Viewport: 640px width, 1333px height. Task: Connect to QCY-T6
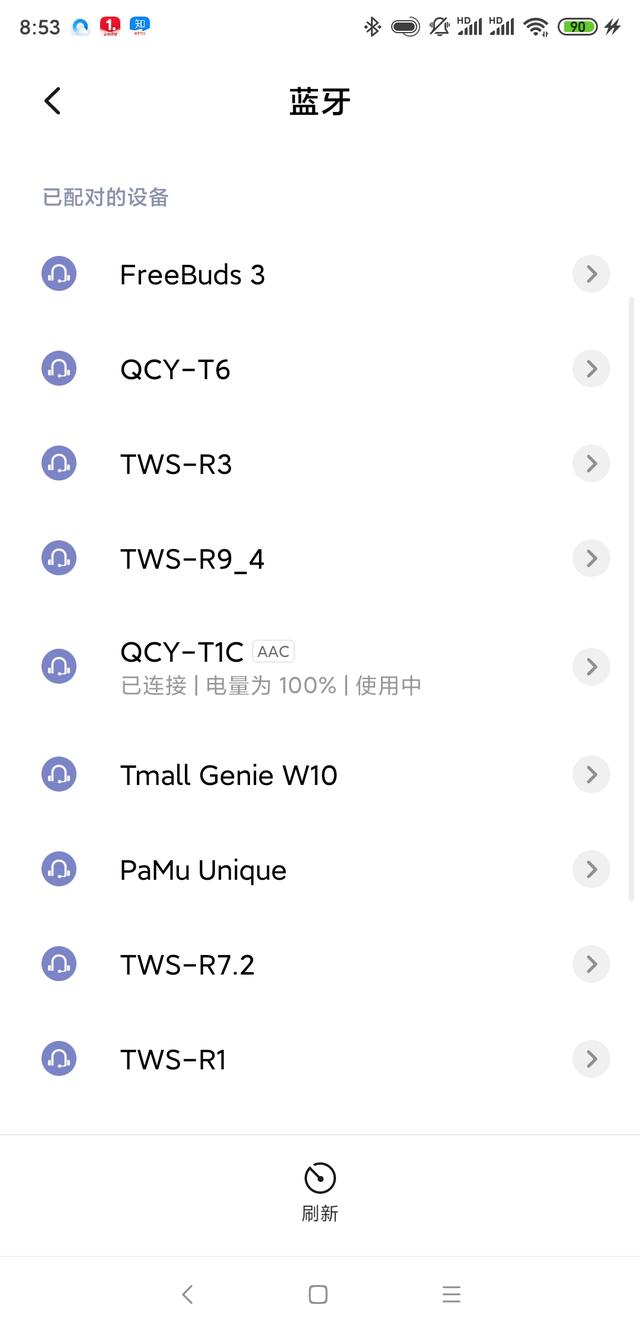pos(320,369)
